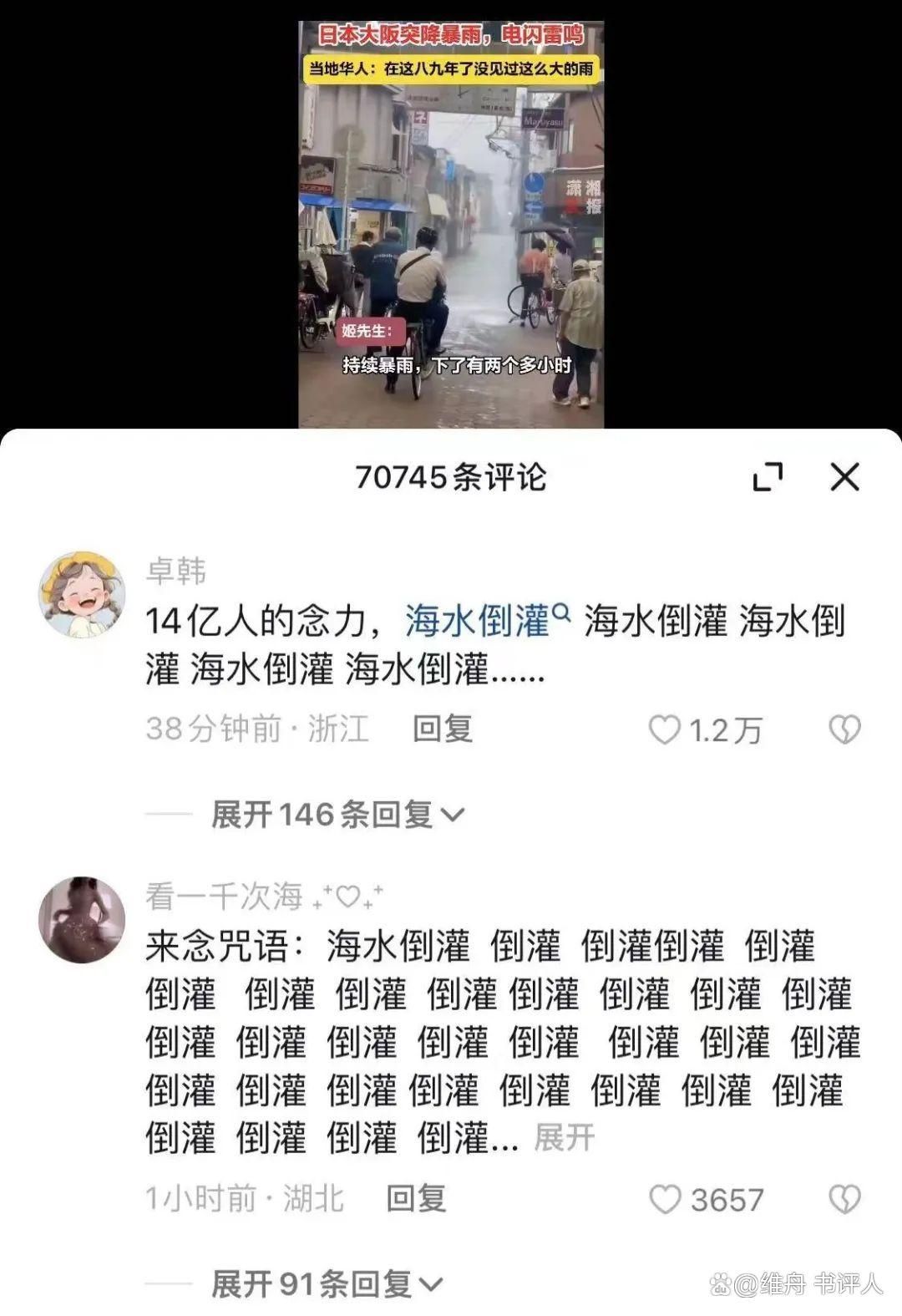Reply to 看一千次海's comment
Image resolution: width=902 pixels, height=1316 pixels.
point(416,1199)
